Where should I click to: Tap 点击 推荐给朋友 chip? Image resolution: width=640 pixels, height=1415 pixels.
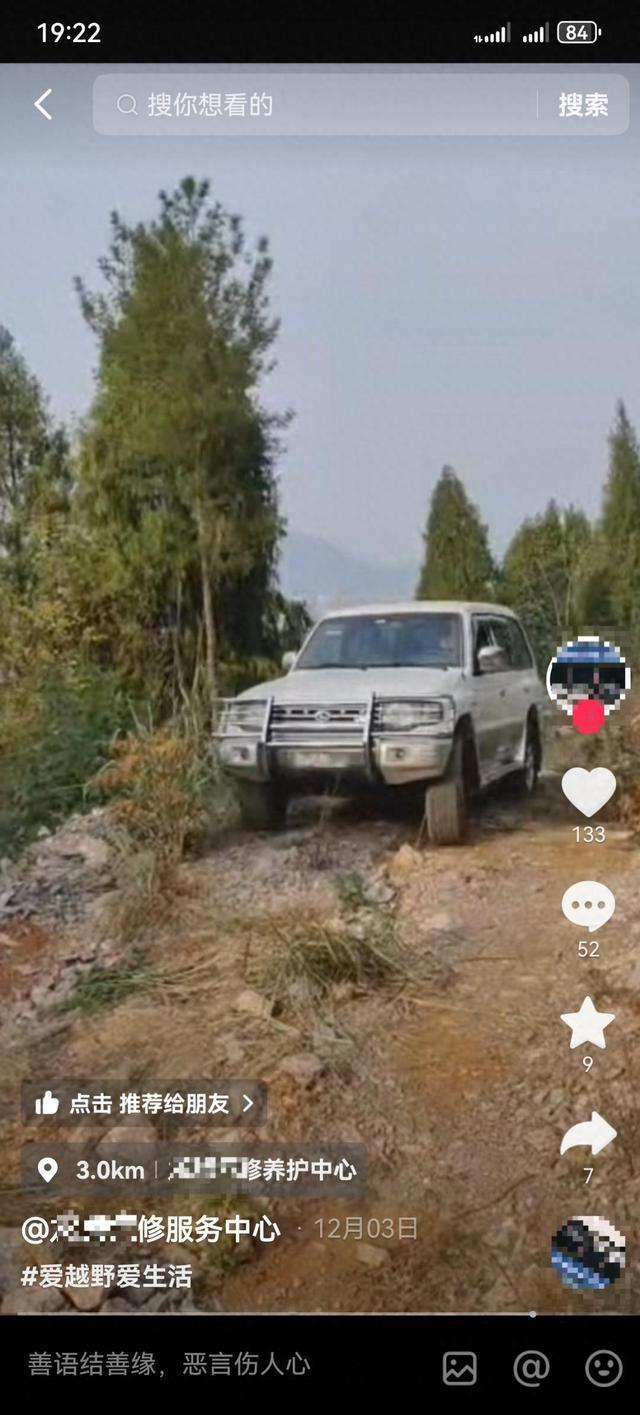pyautogui.click(x=144, y=1103)
